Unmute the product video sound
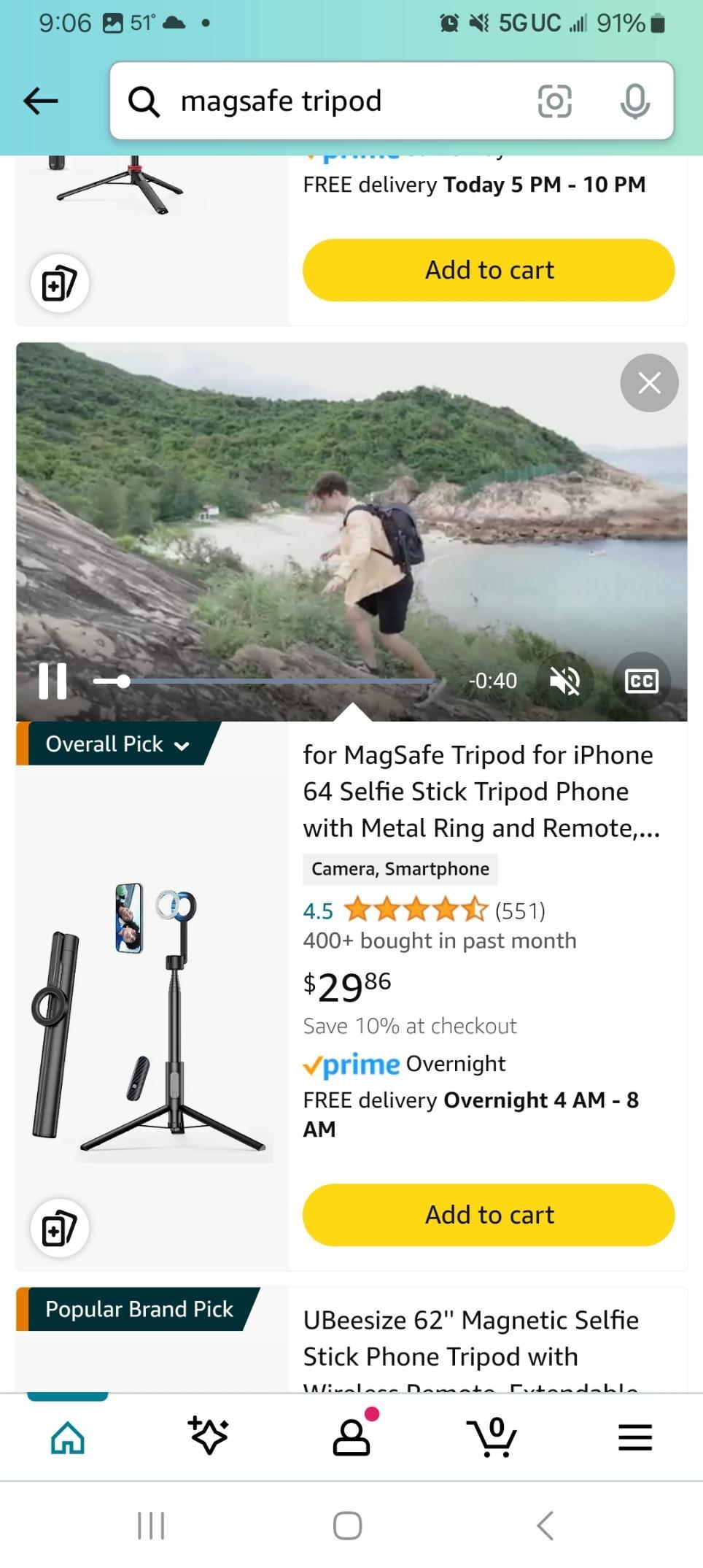 (564, 681)
